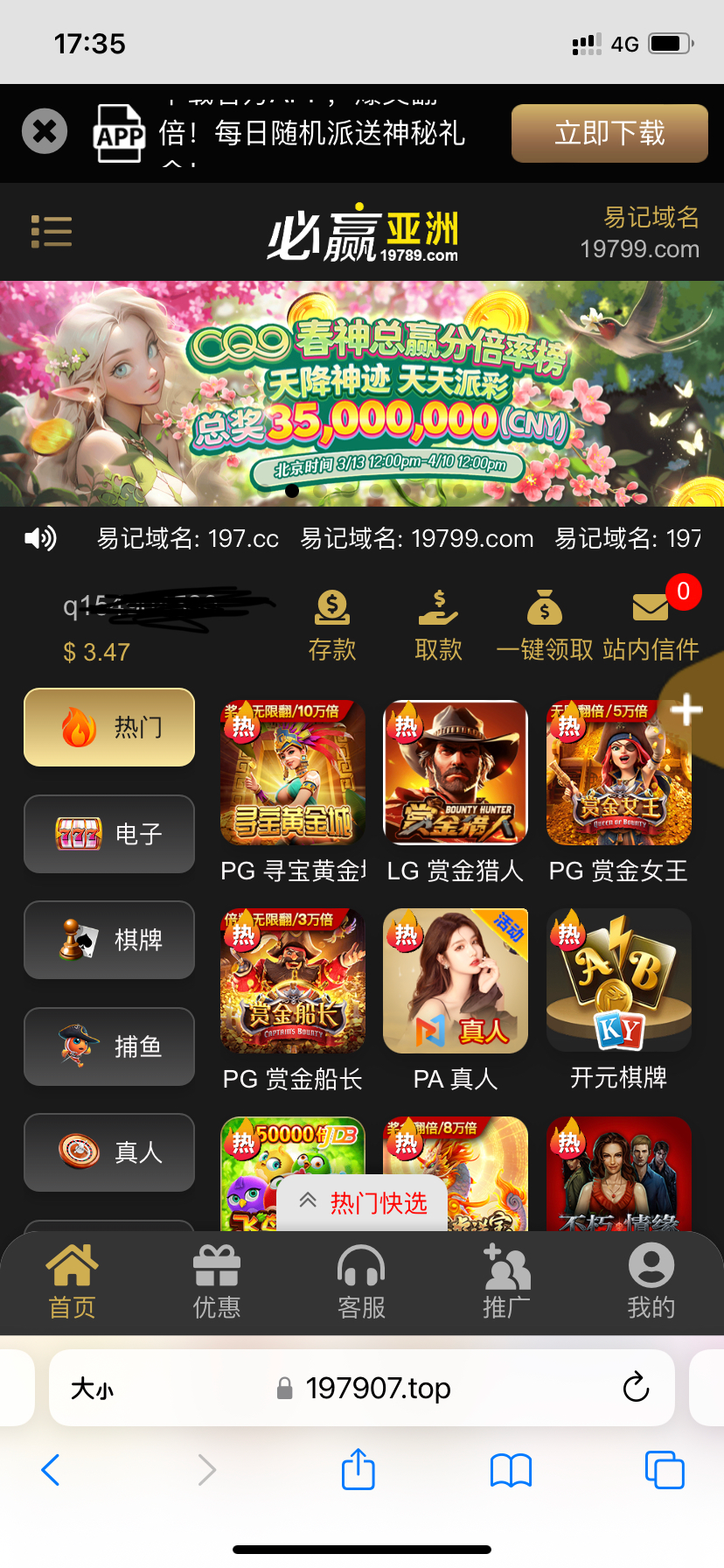Launch the 开元棋牌 game tile

pyautogui.click(x=619, y=981)
